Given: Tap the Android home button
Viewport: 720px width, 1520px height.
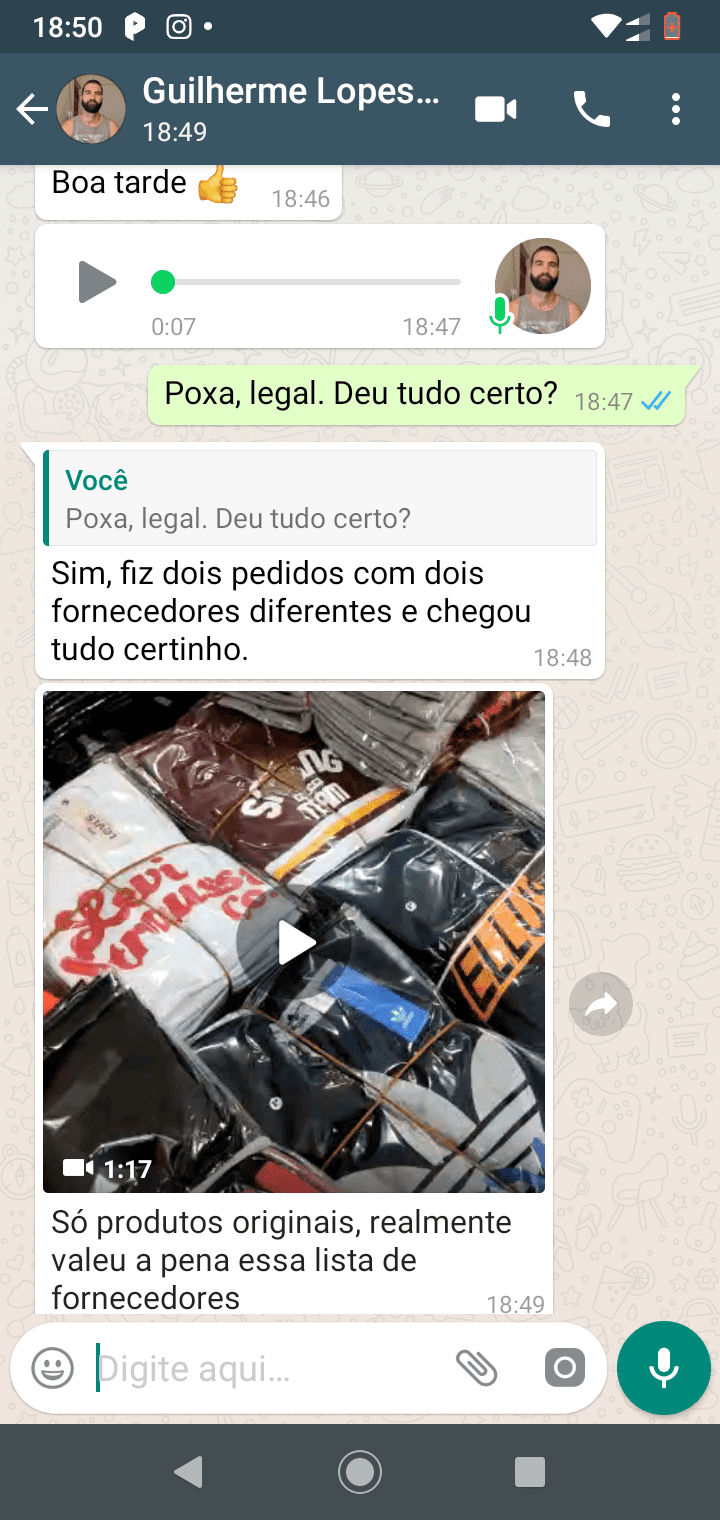Looking at the screenshot, I should pos(360,1471).
